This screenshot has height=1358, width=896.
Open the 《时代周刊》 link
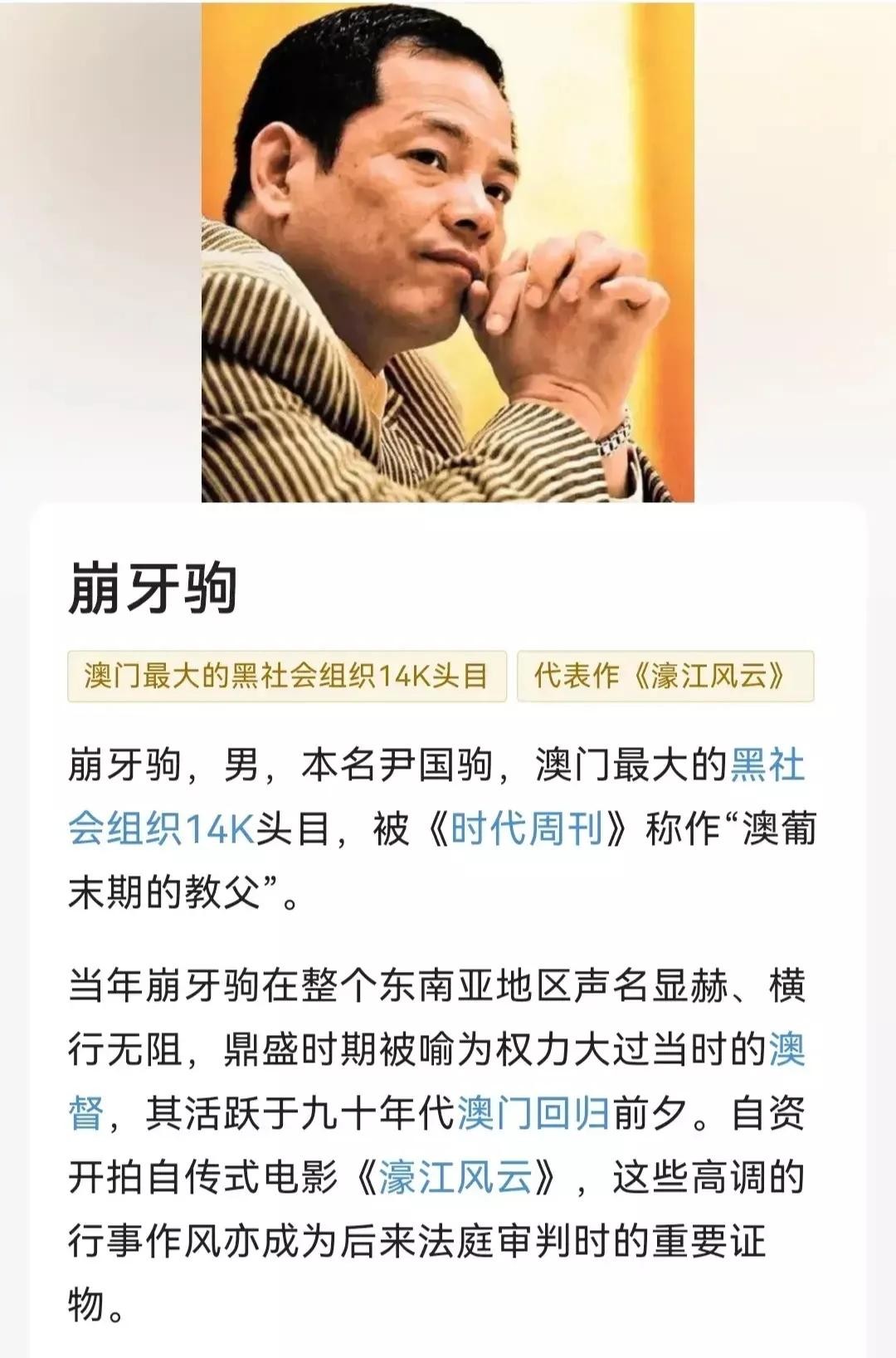(526, 828)
